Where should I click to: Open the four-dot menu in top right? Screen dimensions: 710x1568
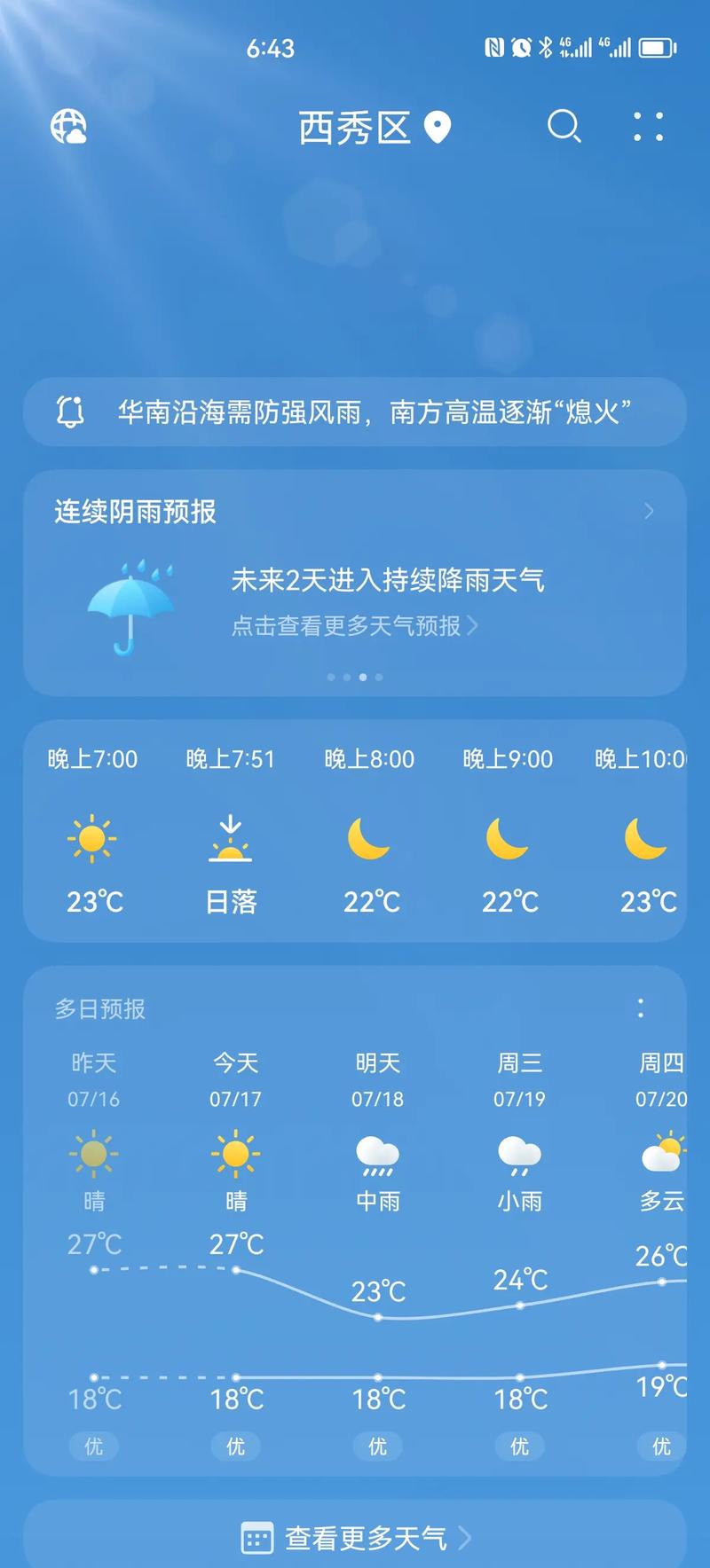pos(649,128)
